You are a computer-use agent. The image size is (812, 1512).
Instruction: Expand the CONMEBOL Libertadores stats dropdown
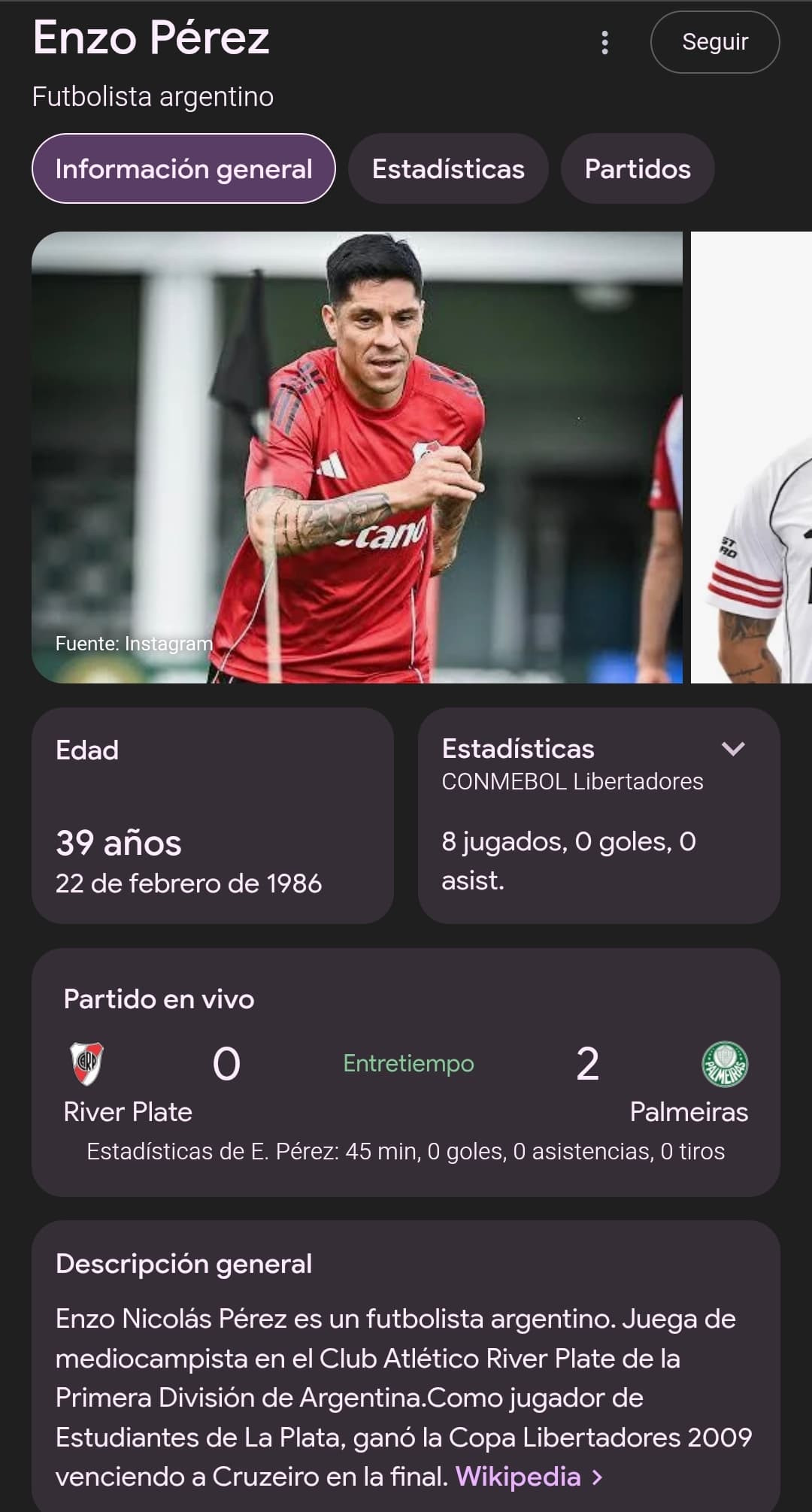coord(733,749)
